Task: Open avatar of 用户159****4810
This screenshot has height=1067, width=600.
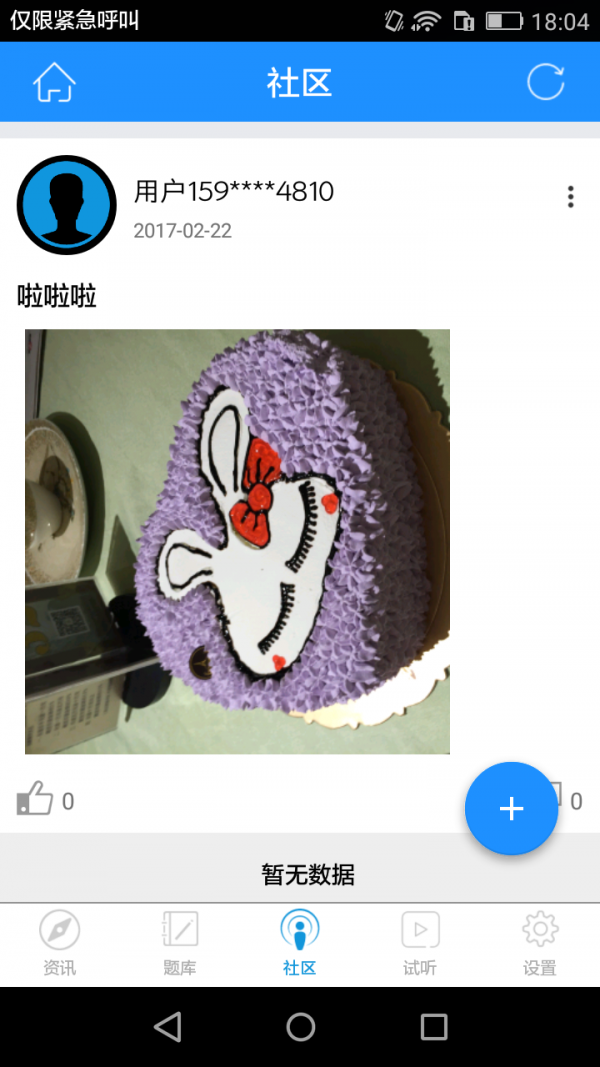Action: click(67, 205)
